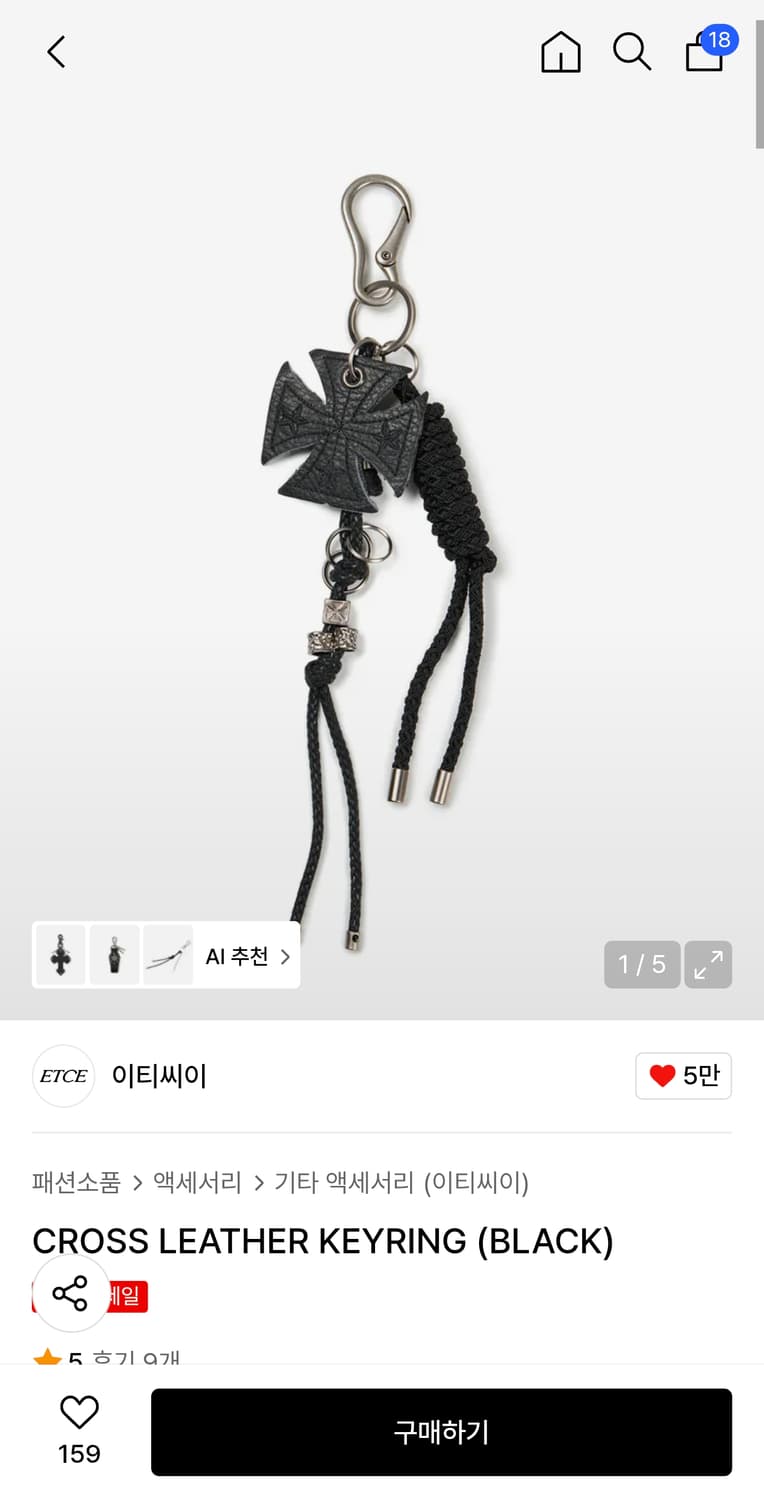Image resolution: width=764 pixels, height=1500 pixels.
Task: Tap the star icon next to review count
Action: pos(45,1356)
